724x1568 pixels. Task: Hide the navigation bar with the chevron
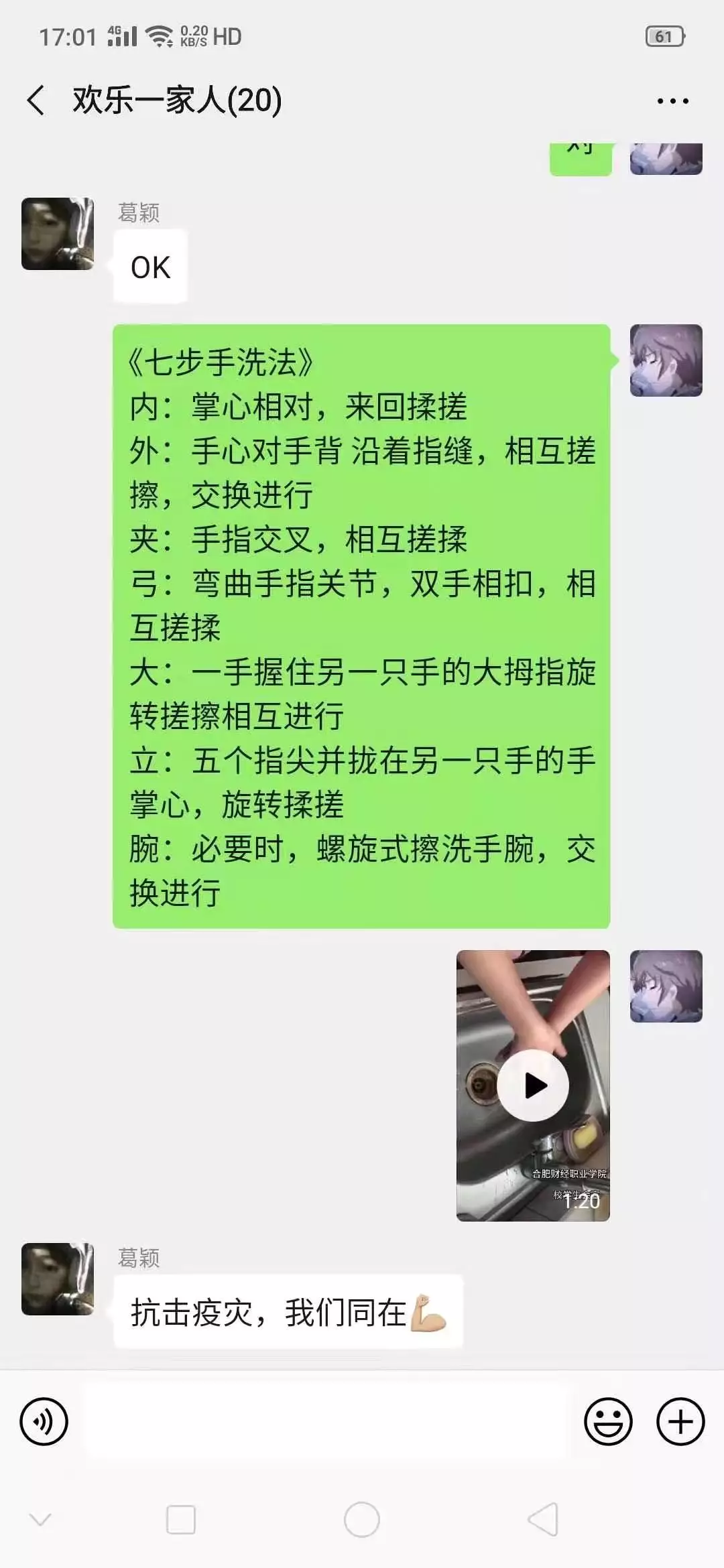(40, 1519)
